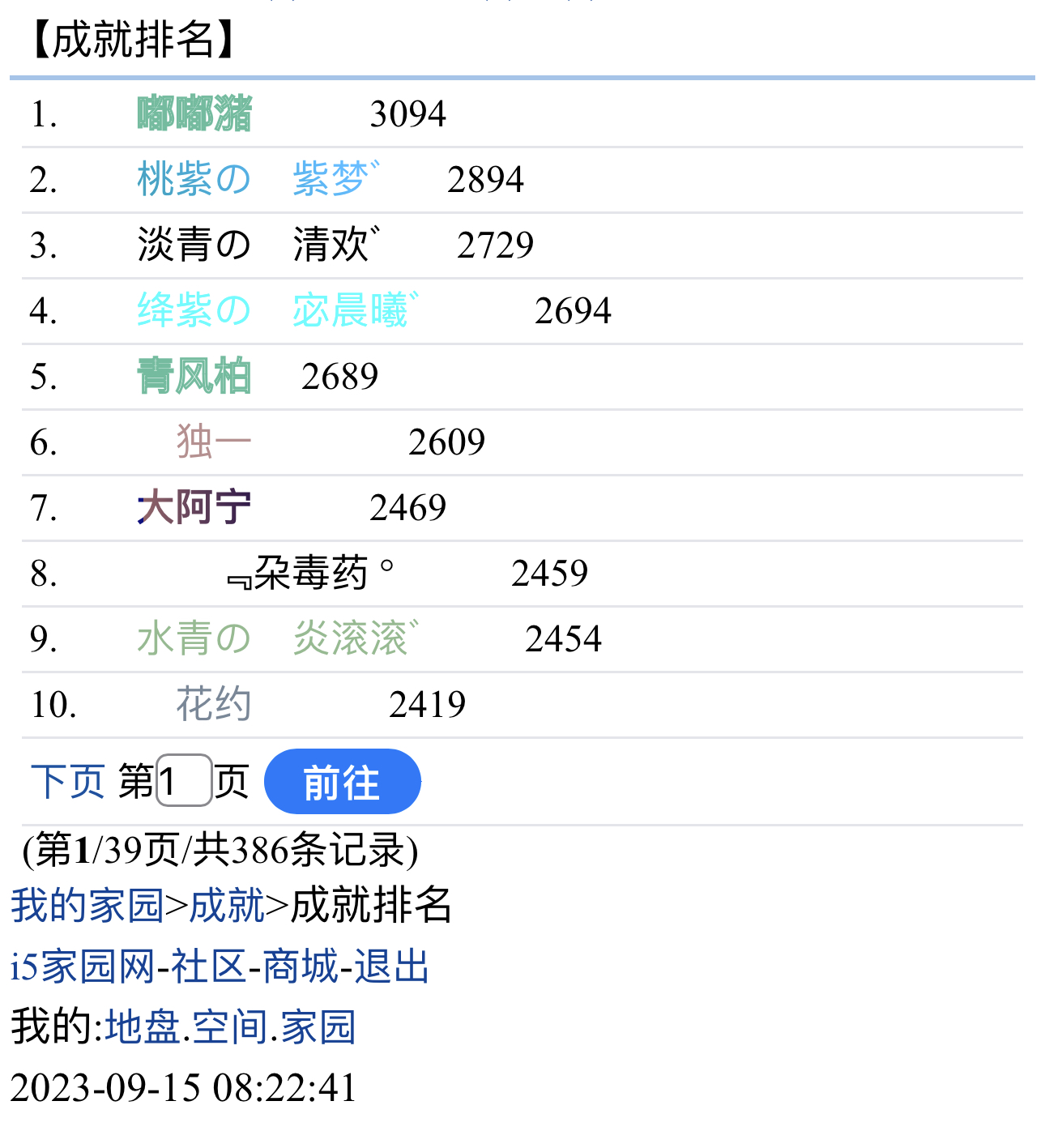The image size is (1045, 1148).
Task: Open my 空间 link
Action: click(231, 1027)
